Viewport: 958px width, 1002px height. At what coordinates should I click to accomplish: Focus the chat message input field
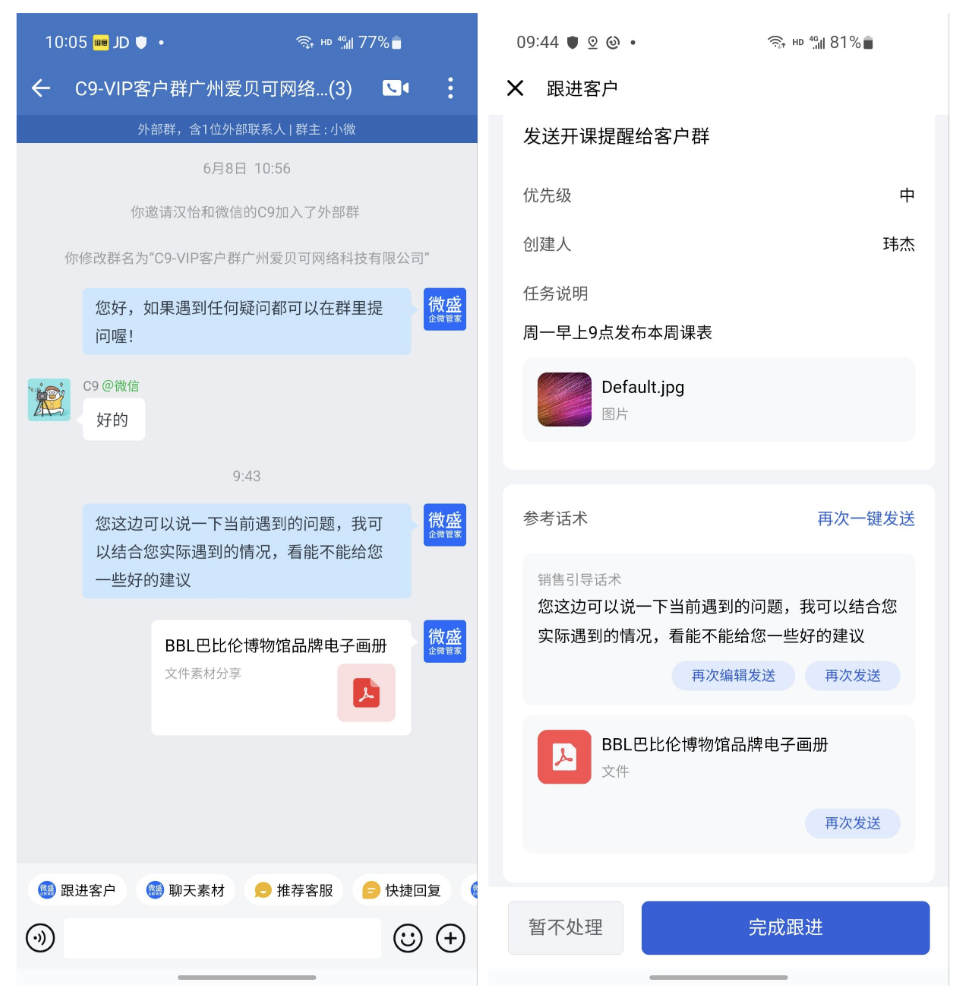point(222,938)
